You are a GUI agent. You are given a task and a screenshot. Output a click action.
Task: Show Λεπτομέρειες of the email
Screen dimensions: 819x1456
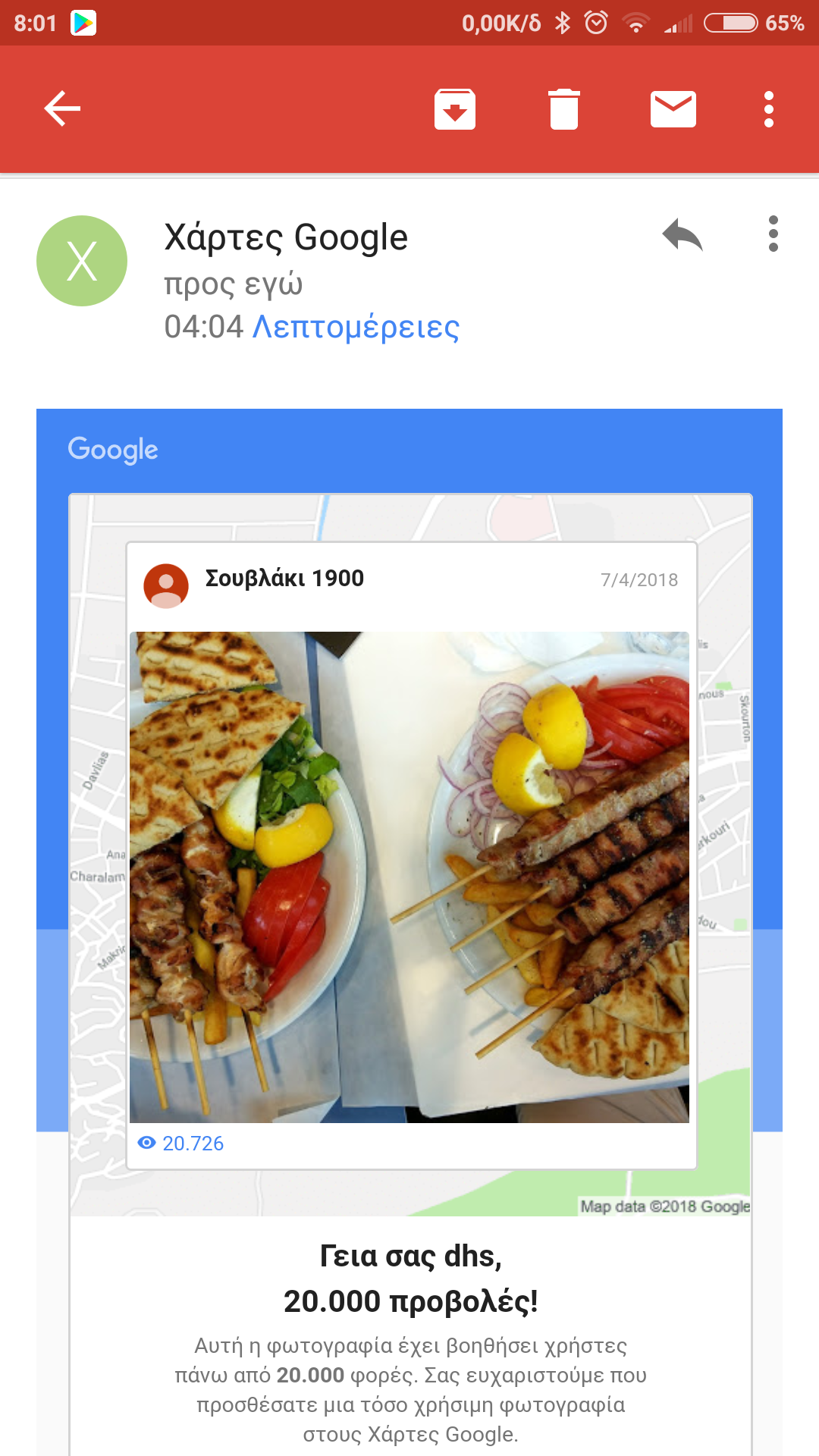point(355,327)
